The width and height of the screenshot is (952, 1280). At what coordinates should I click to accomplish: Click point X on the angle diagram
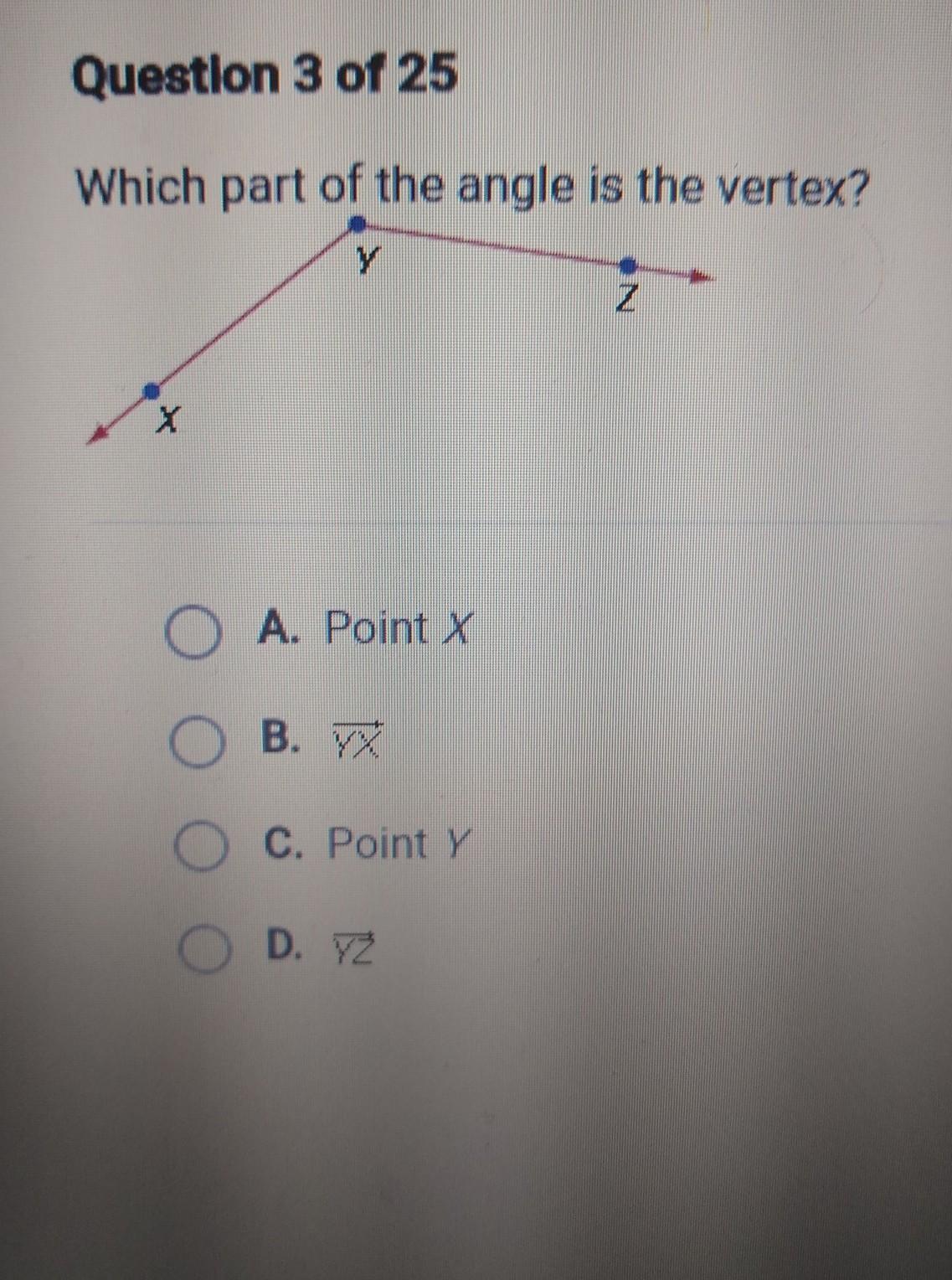pyautogui.click(x=151, y=389)
